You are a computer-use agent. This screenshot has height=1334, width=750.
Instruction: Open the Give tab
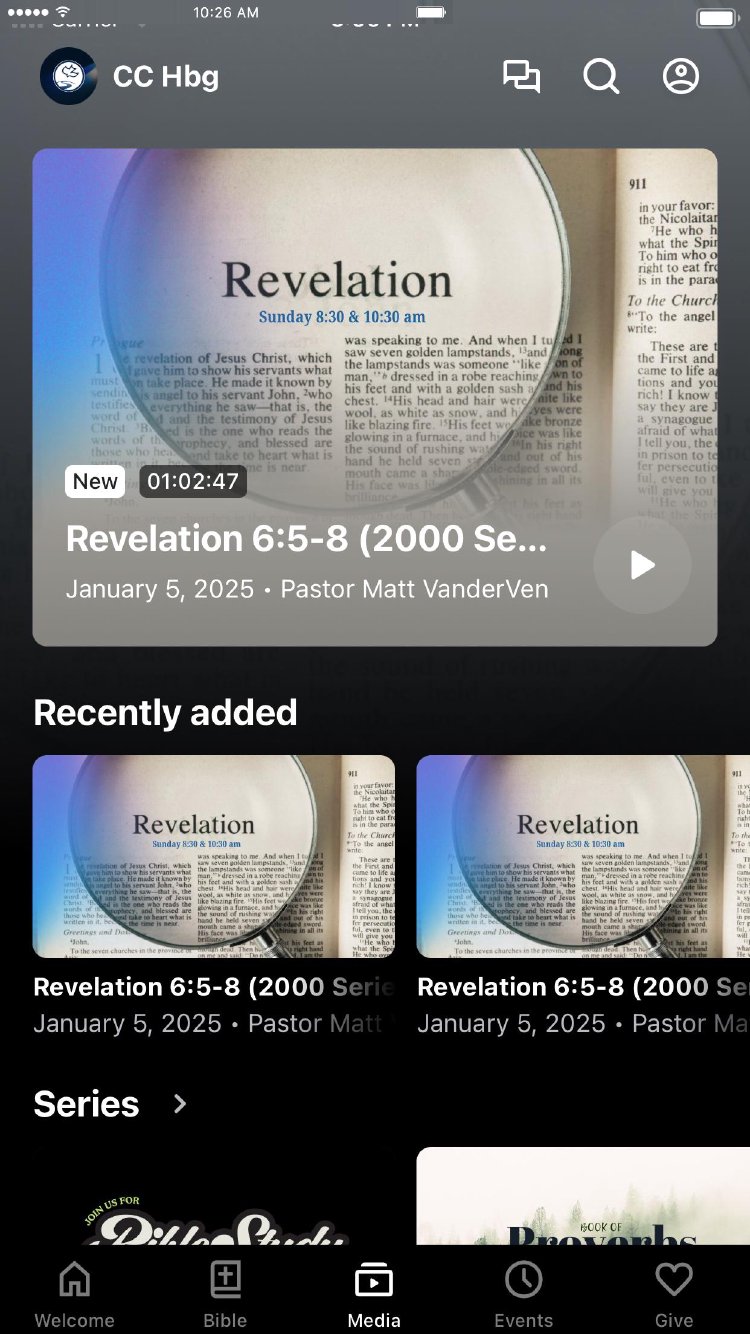coord(674,1294)
